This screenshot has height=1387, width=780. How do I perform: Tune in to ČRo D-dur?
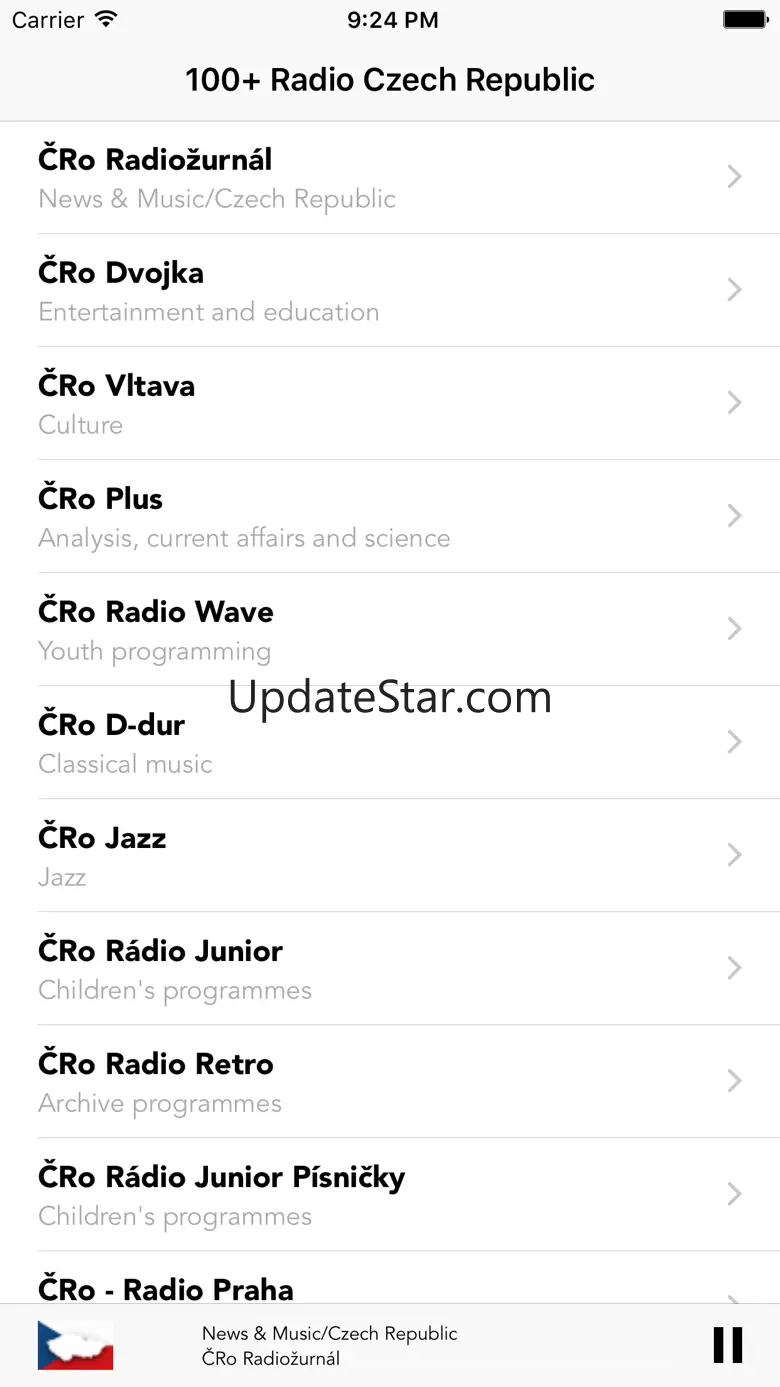pyautogui.click(x=390, y=743)
